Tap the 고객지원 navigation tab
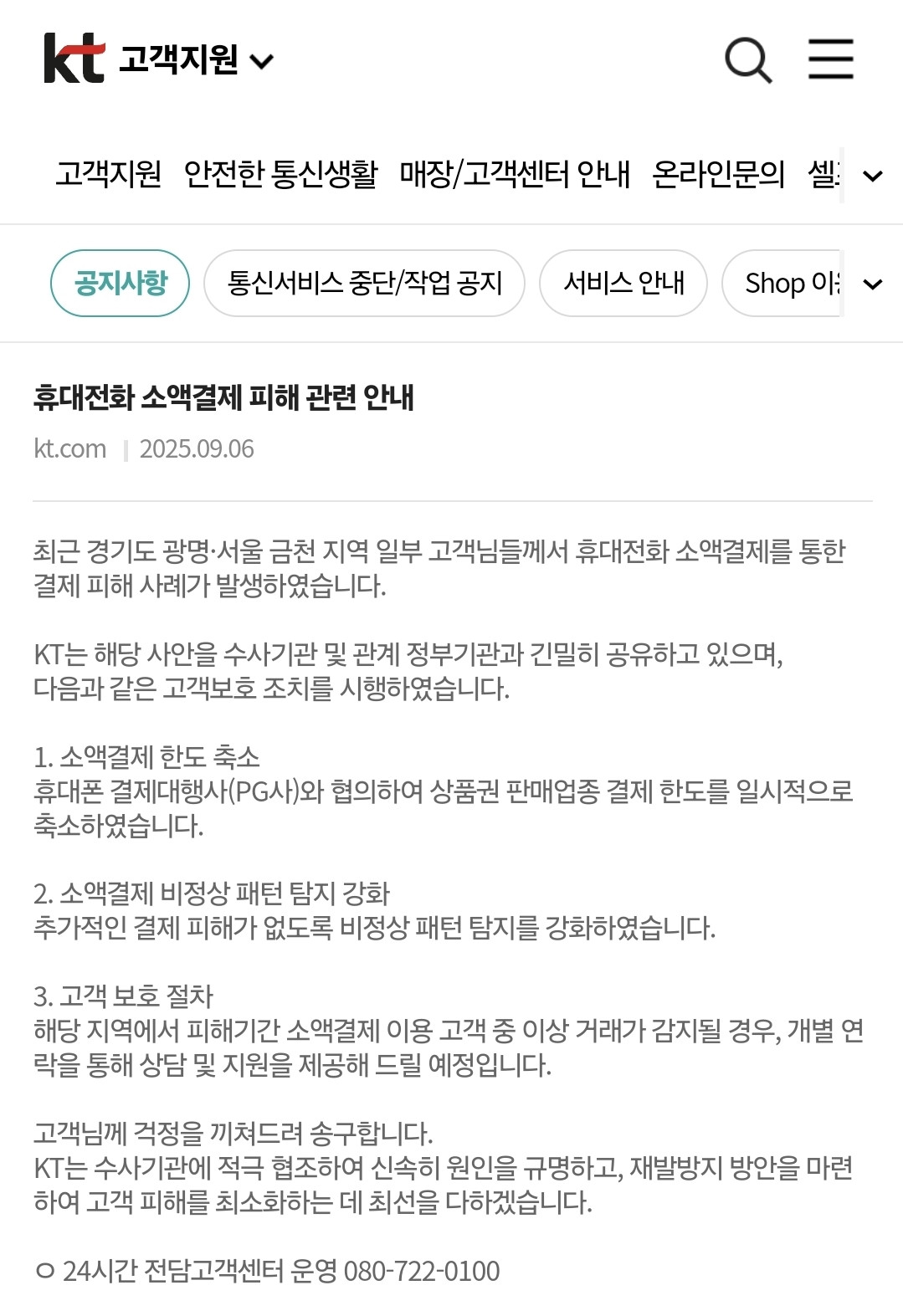Viewport: 903px width, 1316px height. [x=108, y=174]
